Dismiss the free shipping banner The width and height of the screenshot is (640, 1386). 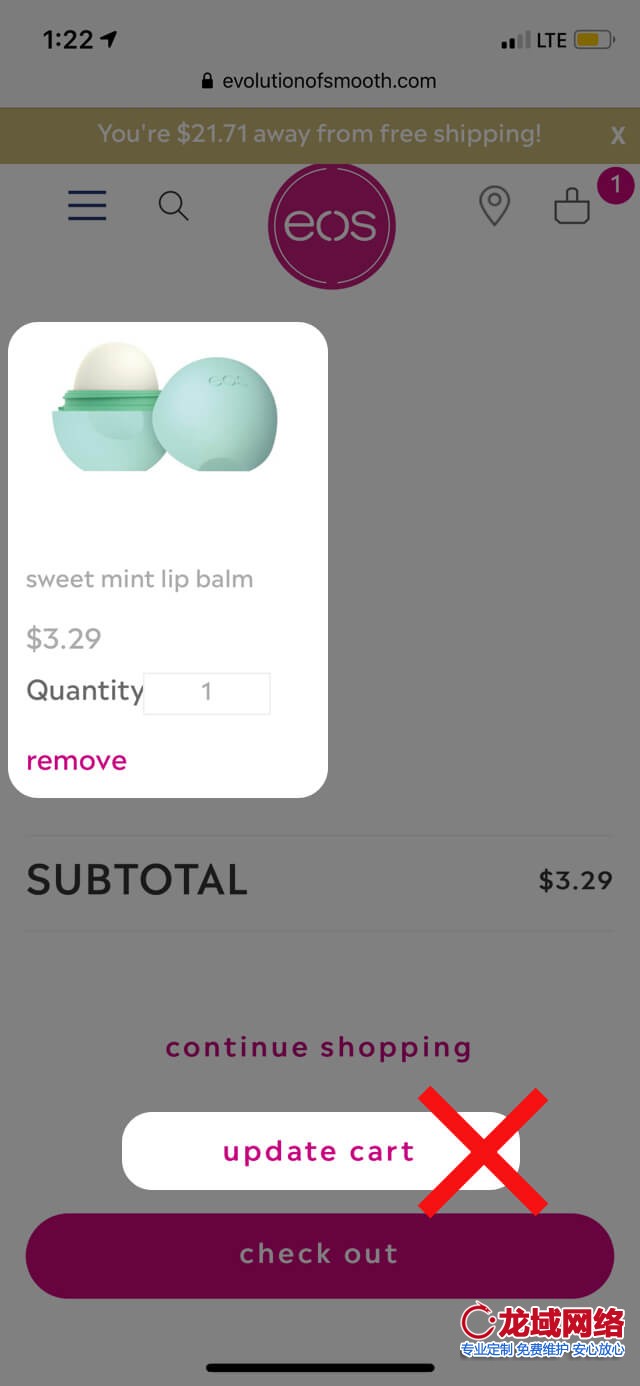[x=618, y=135]
